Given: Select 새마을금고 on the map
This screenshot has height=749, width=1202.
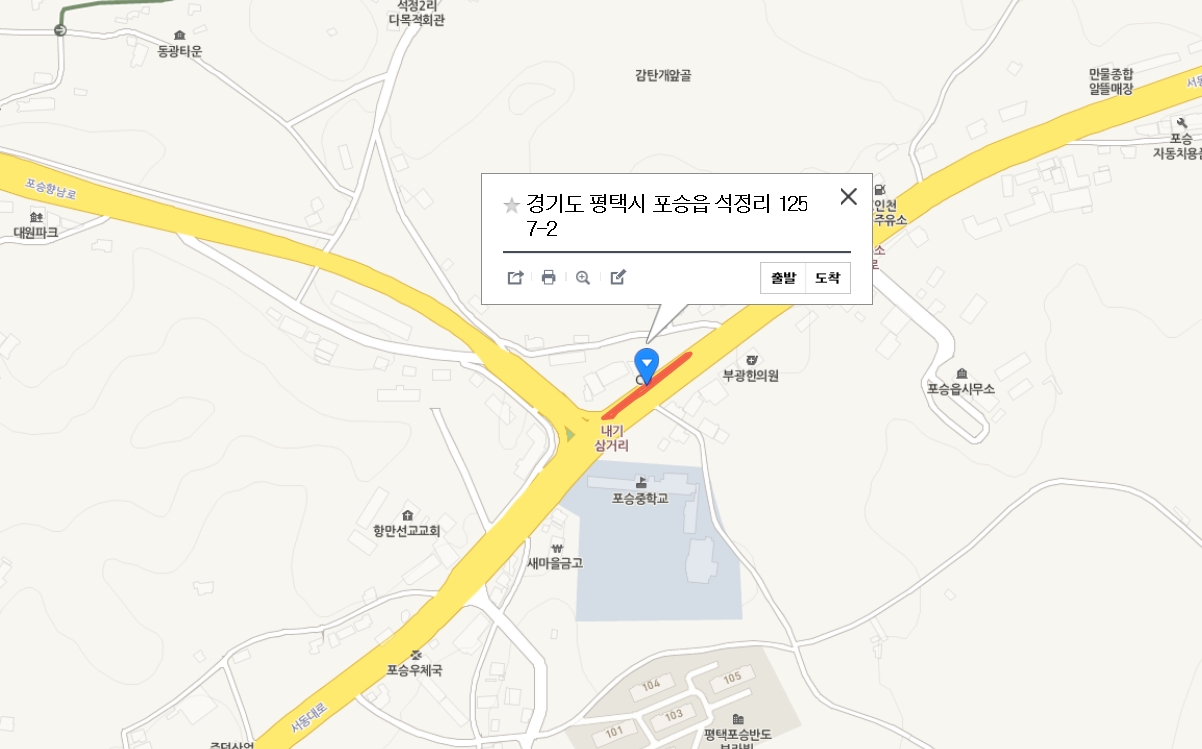Looking at the screenshot, I should pos(555,563).
